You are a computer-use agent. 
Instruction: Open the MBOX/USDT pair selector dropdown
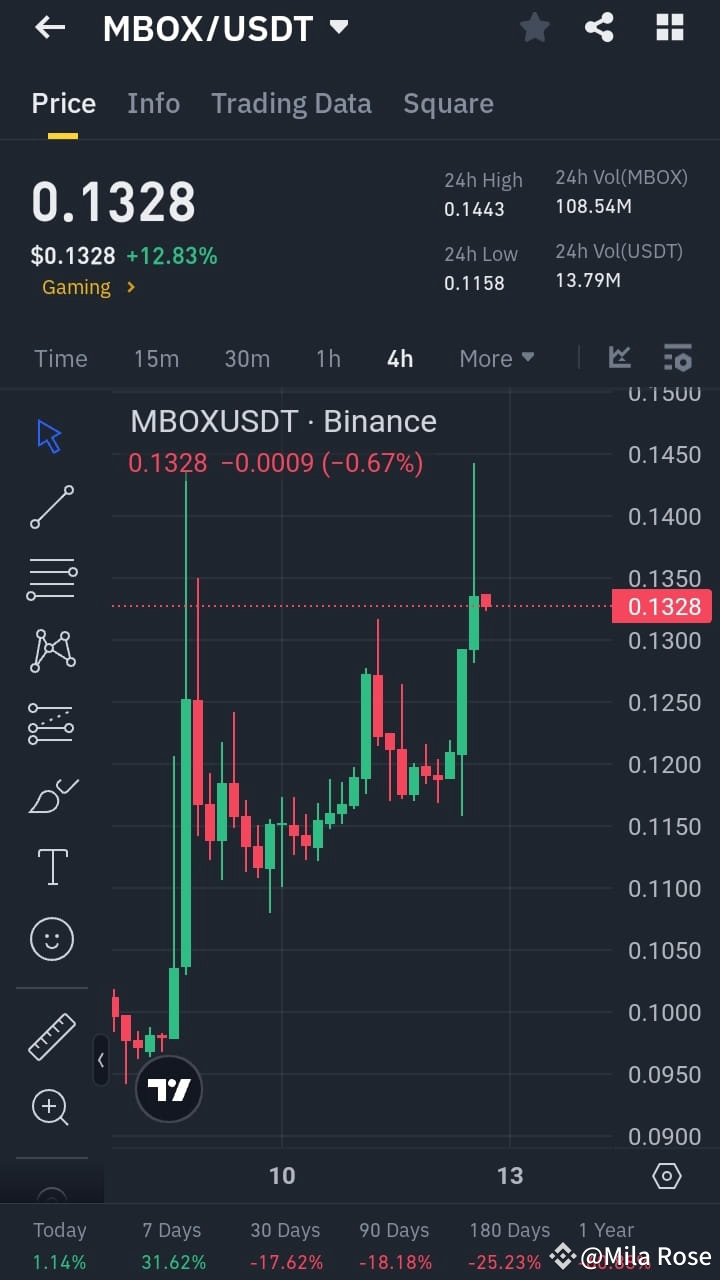click(x=223, y=27)
